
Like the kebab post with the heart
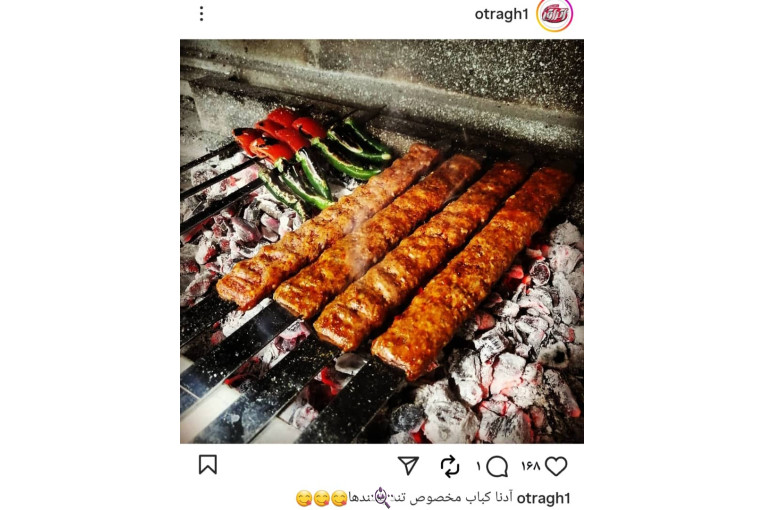[x=556, y=466]
